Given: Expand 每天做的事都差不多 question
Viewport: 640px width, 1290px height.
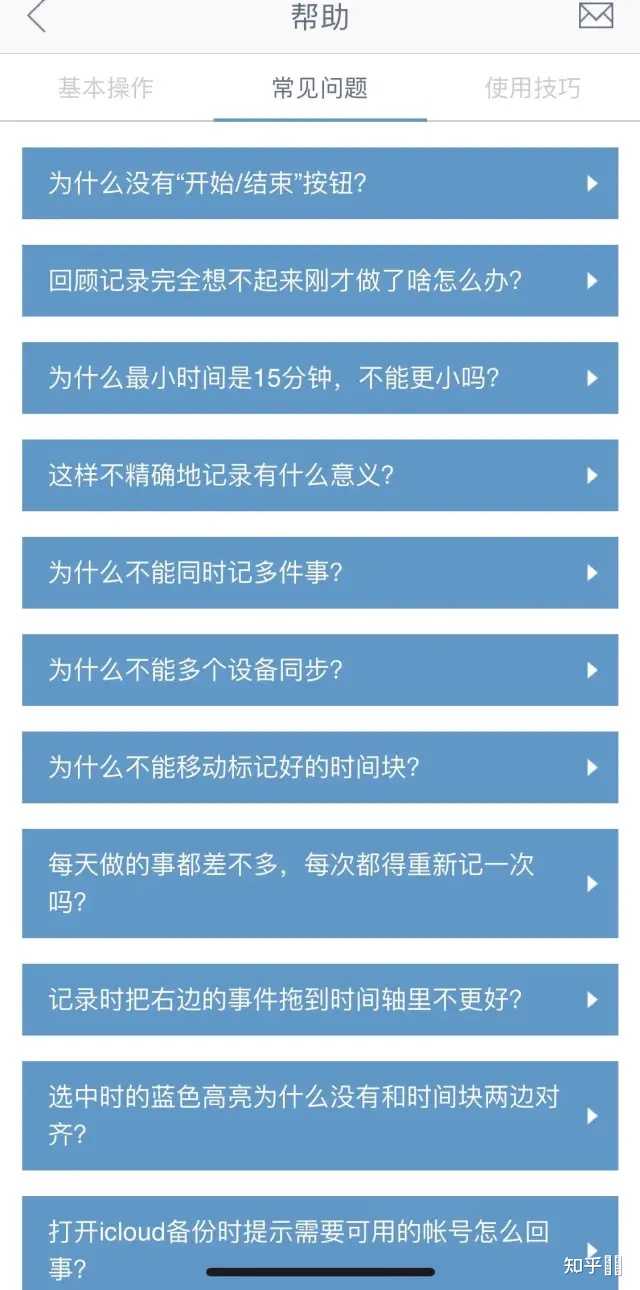Looking at the screenshot, I should (x=320, y=883).
